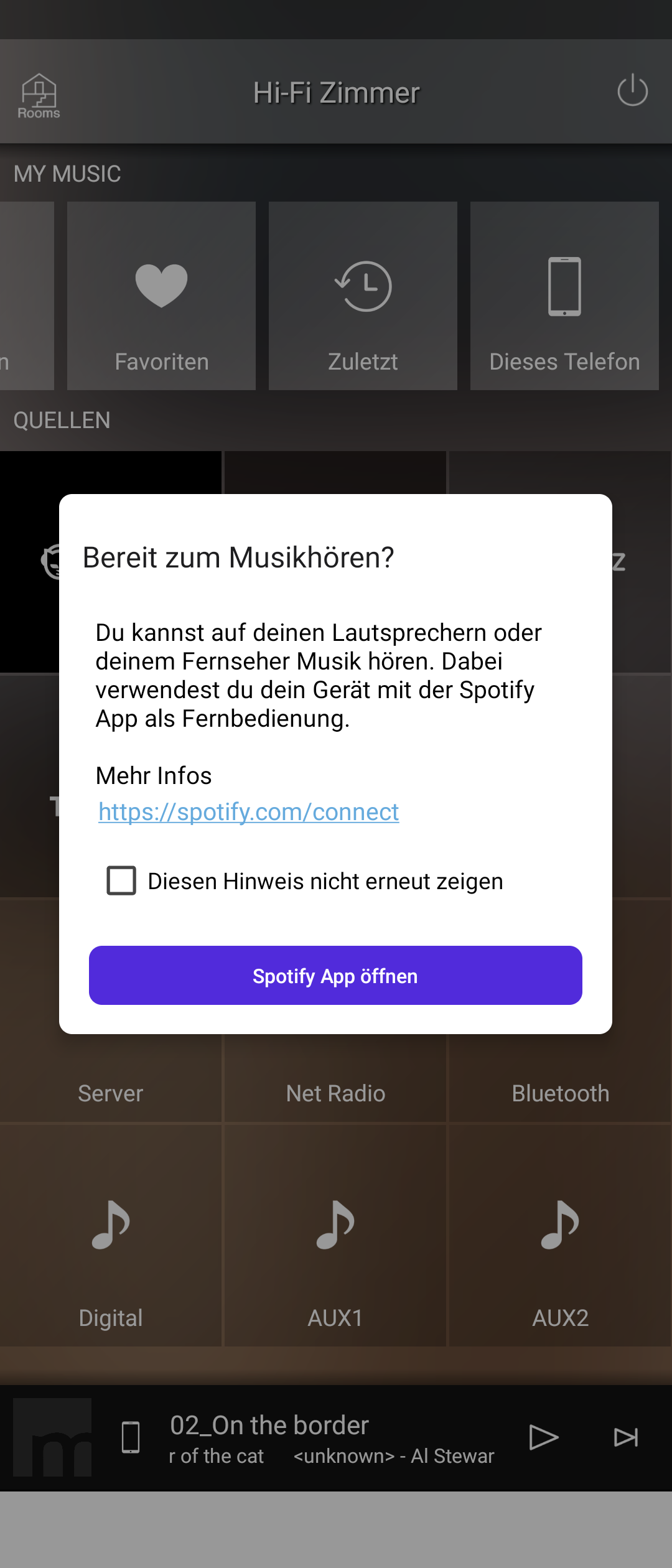This screenshot has height=1568, width=672.
Task: Tap the power icon
Action: pos(632,91)
